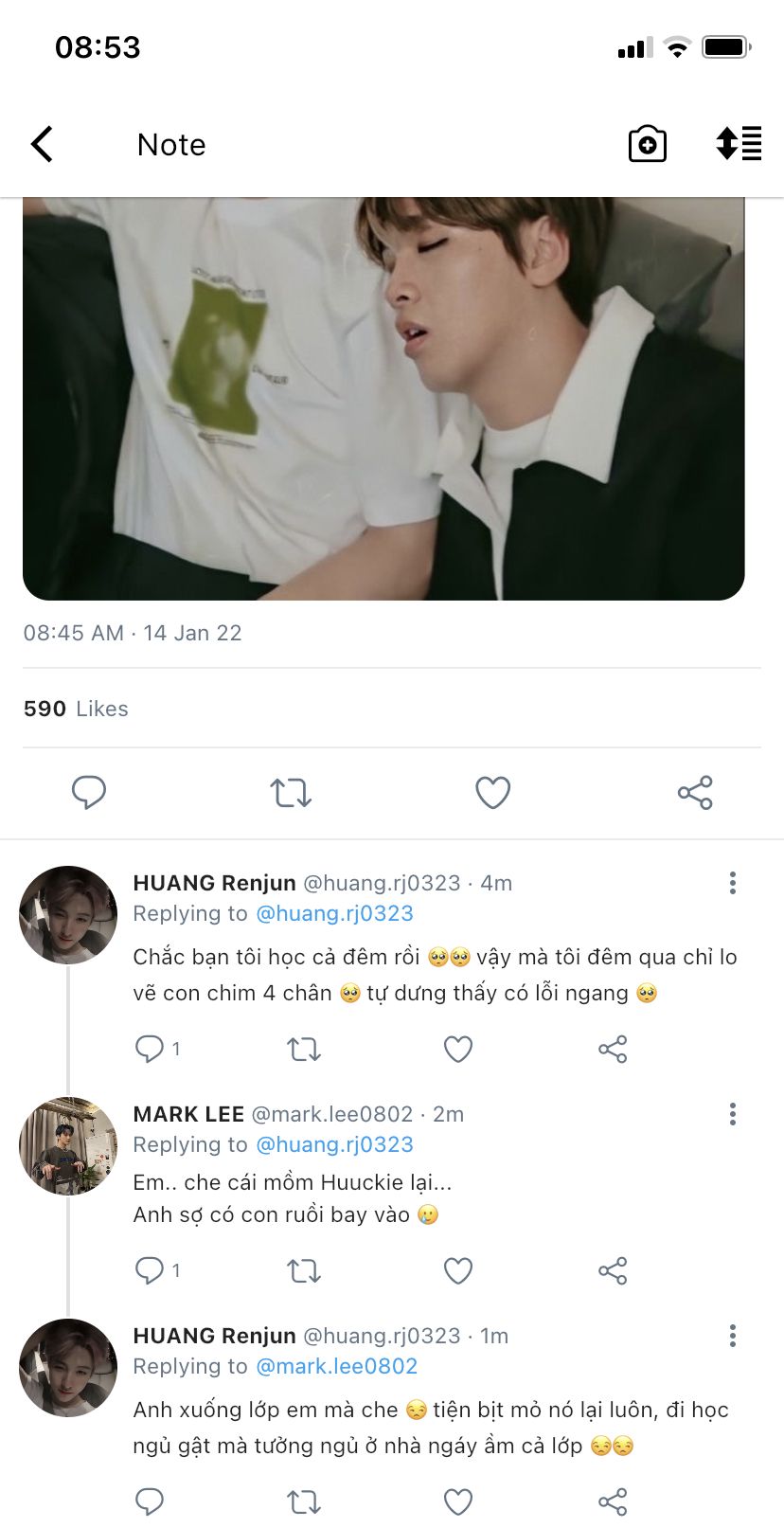This screenshot has width=784, height=1528.
Task: Open the post's attached photo
Action: (x=383, y=398)
